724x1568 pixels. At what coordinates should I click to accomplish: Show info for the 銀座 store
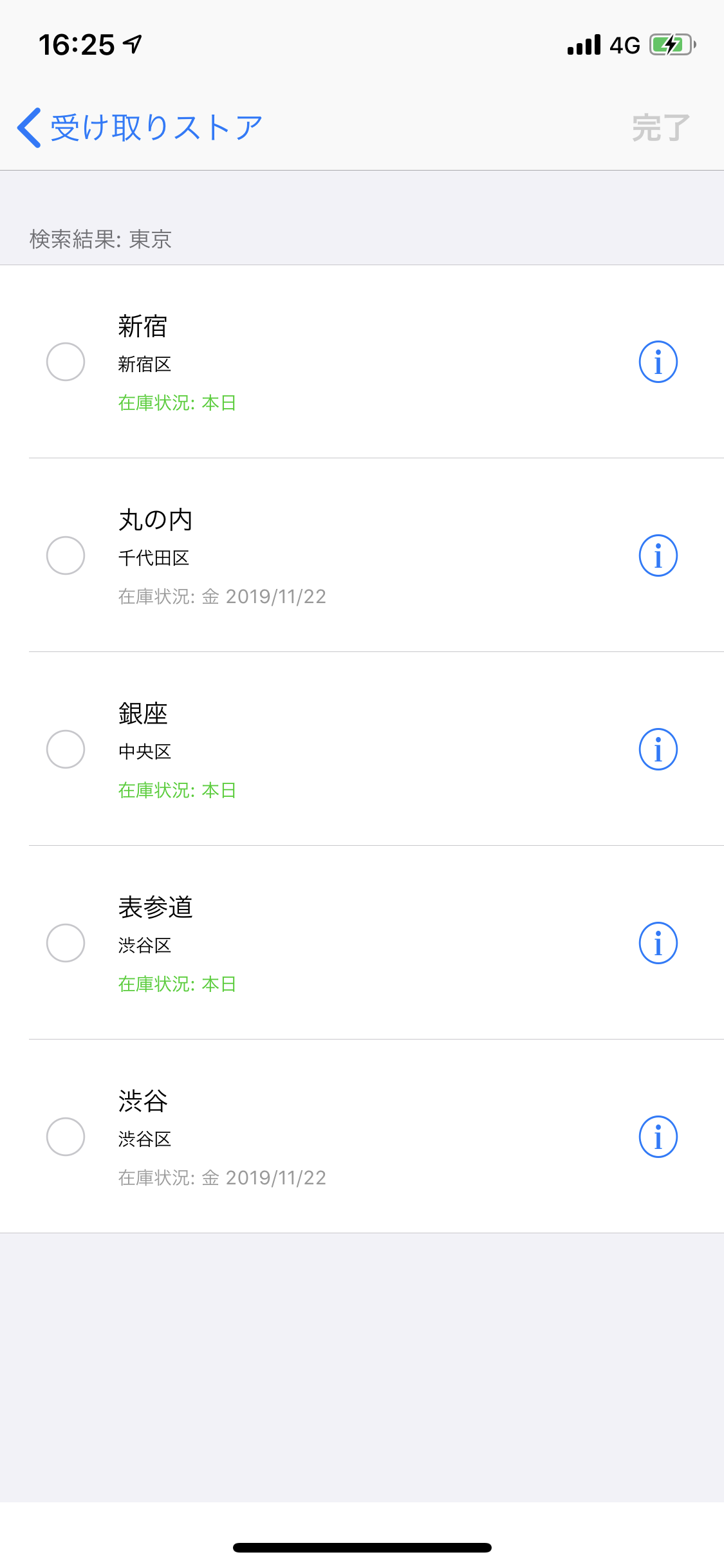[x=658, y=749]
